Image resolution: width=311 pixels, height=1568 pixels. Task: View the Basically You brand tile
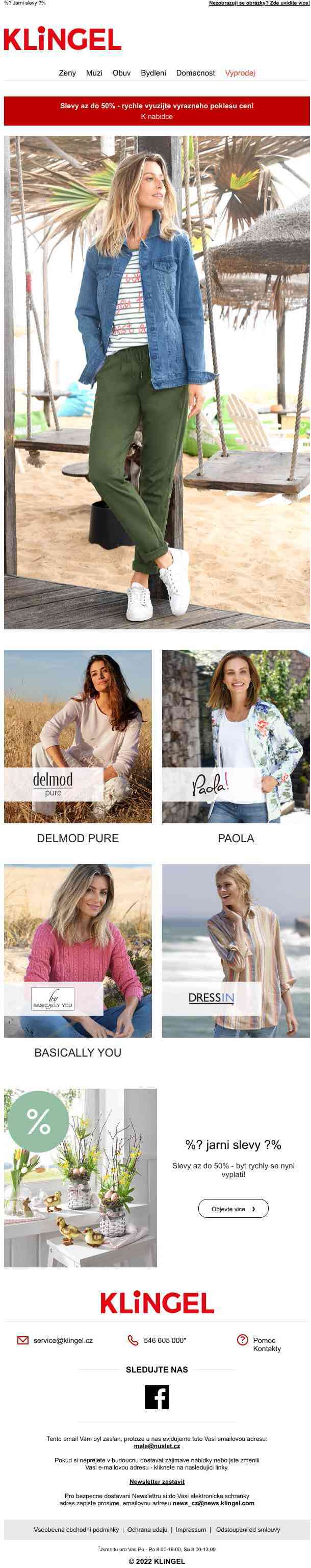pos(77,950)
